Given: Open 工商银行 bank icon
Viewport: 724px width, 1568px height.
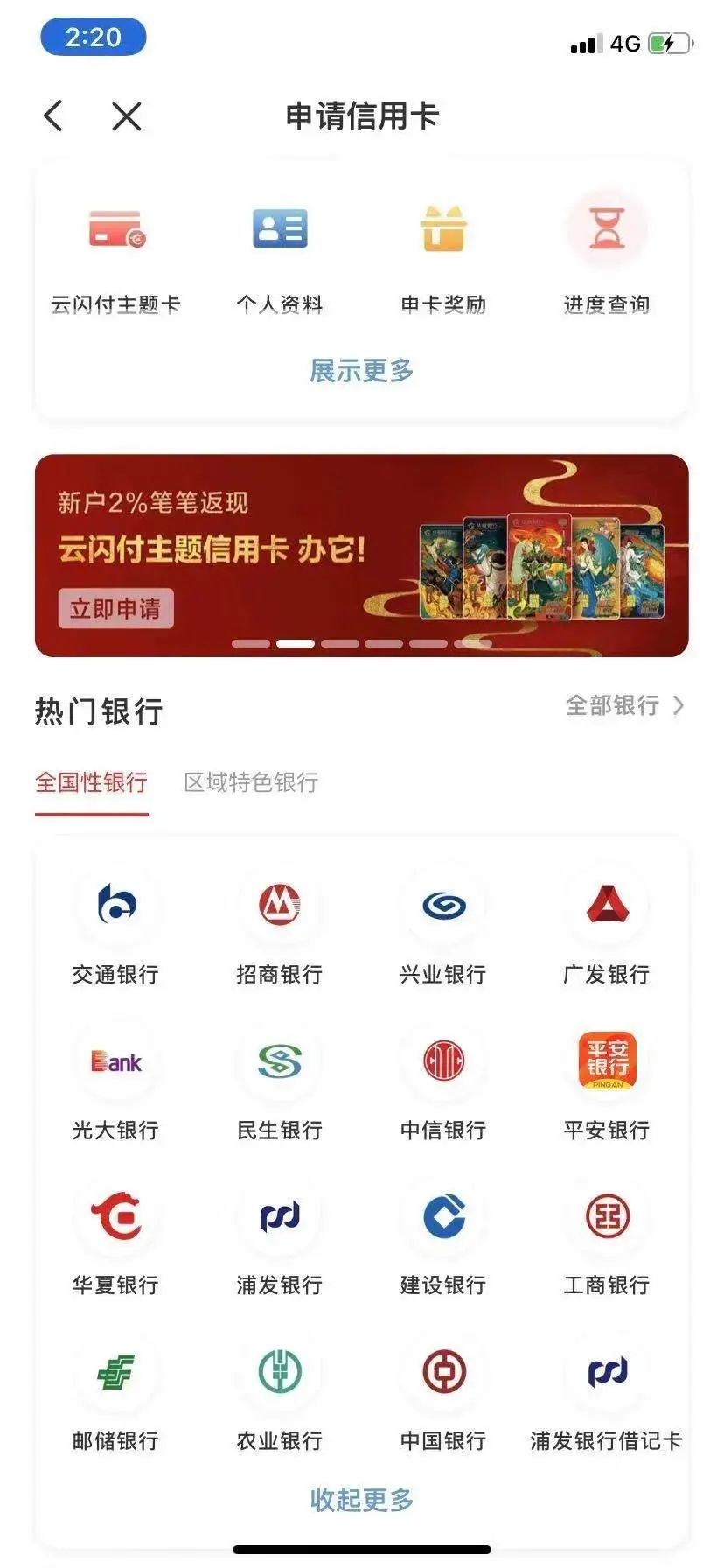Looking at the screenshot, I should pyautogui.click(x=606, y=1216).
